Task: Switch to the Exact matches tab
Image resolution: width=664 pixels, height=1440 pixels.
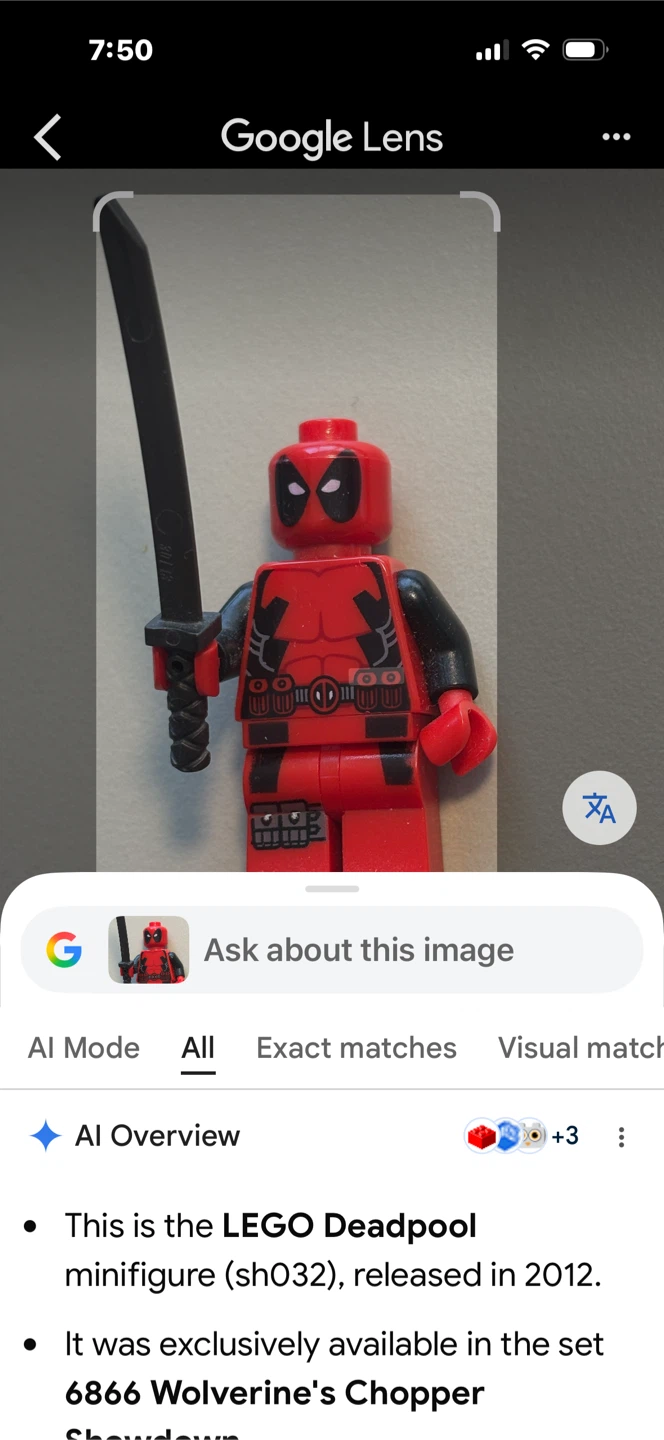Action: point(357,1047)
